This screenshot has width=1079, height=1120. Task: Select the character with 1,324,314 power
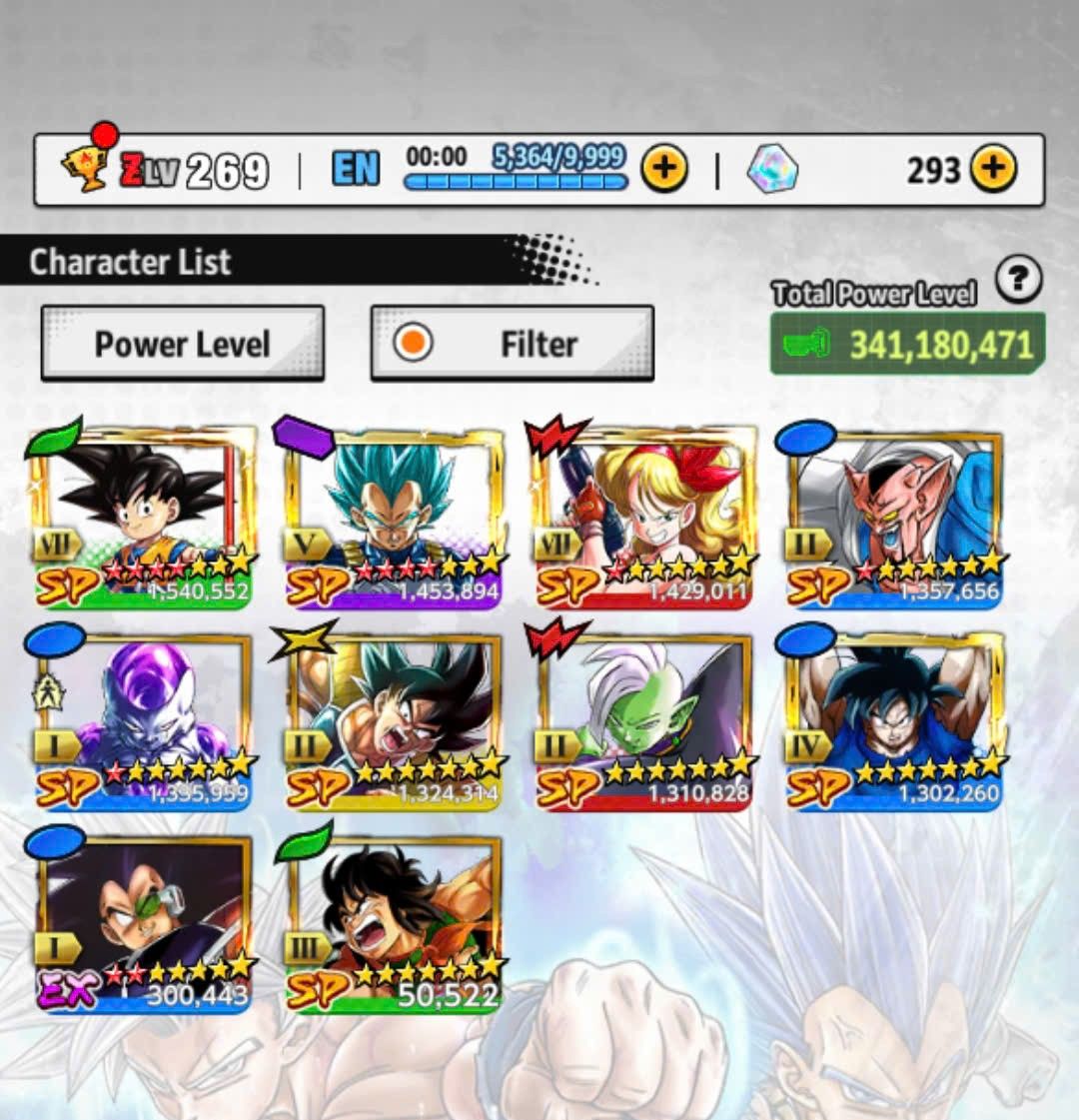[x=393, y=721]
